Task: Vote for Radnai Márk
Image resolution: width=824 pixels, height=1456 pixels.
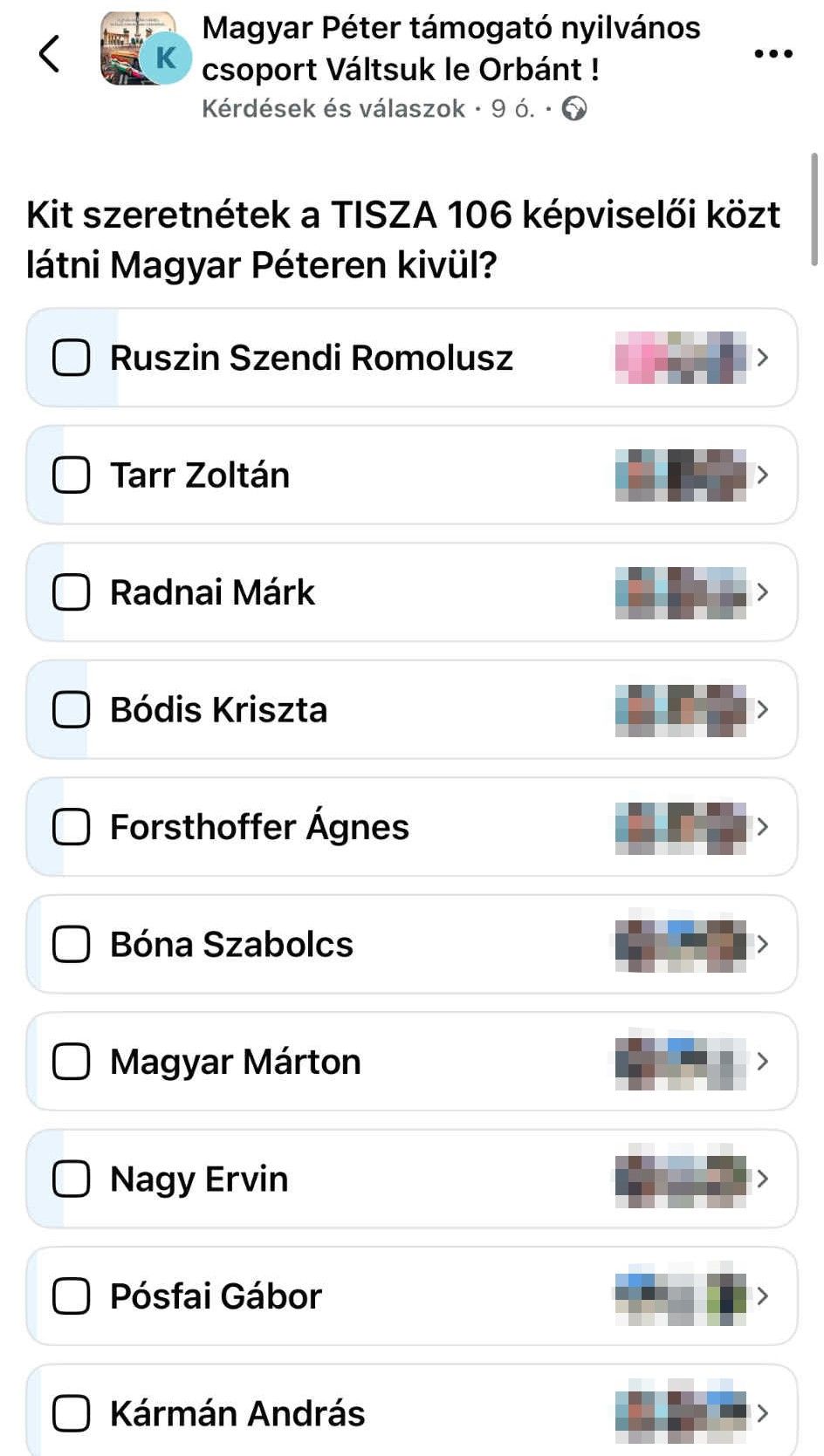Action: (x=72, y=592)
